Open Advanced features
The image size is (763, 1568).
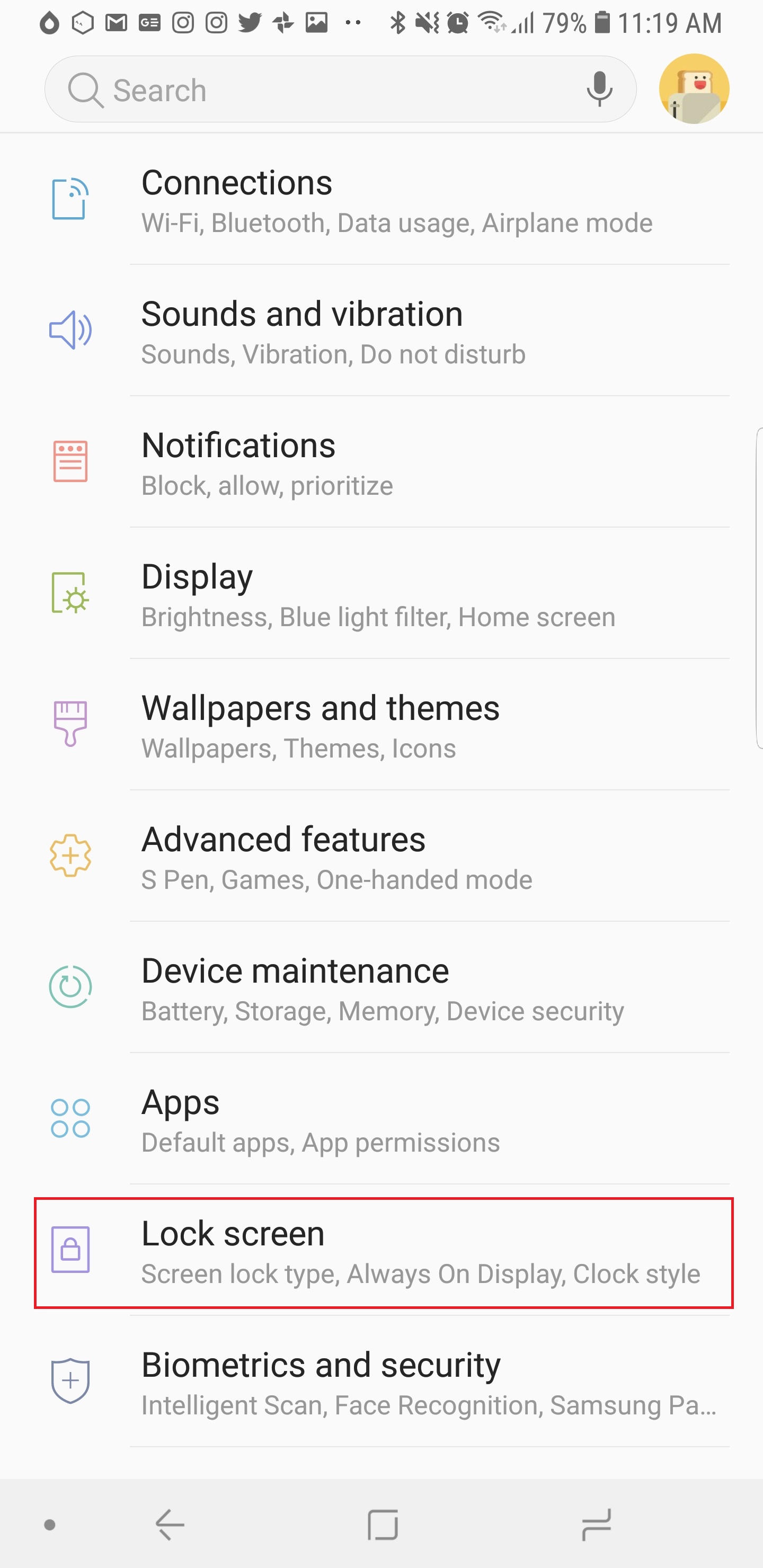point(390,858)
